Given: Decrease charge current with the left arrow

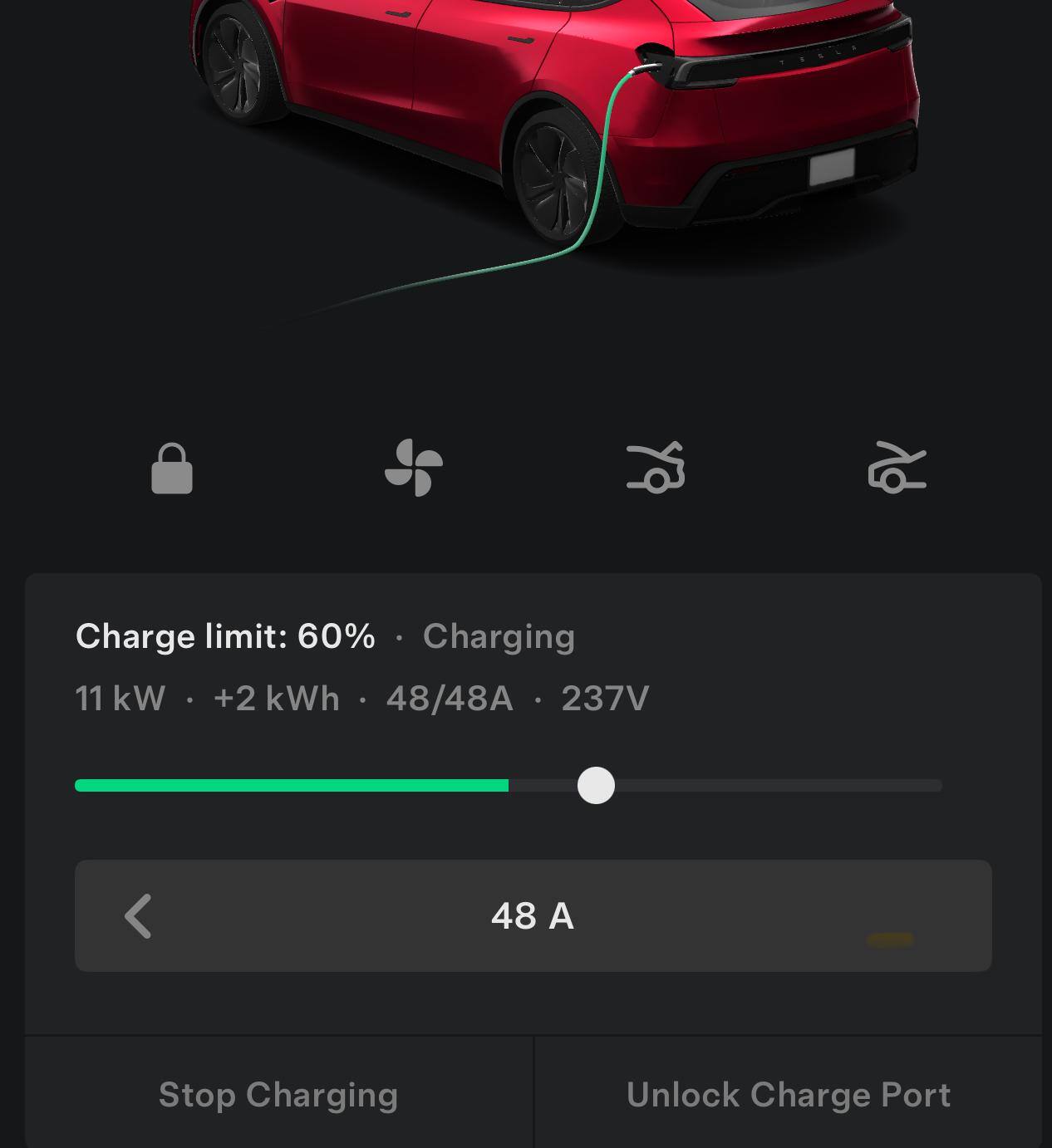Looking at the screenshot, I should 139,916.
